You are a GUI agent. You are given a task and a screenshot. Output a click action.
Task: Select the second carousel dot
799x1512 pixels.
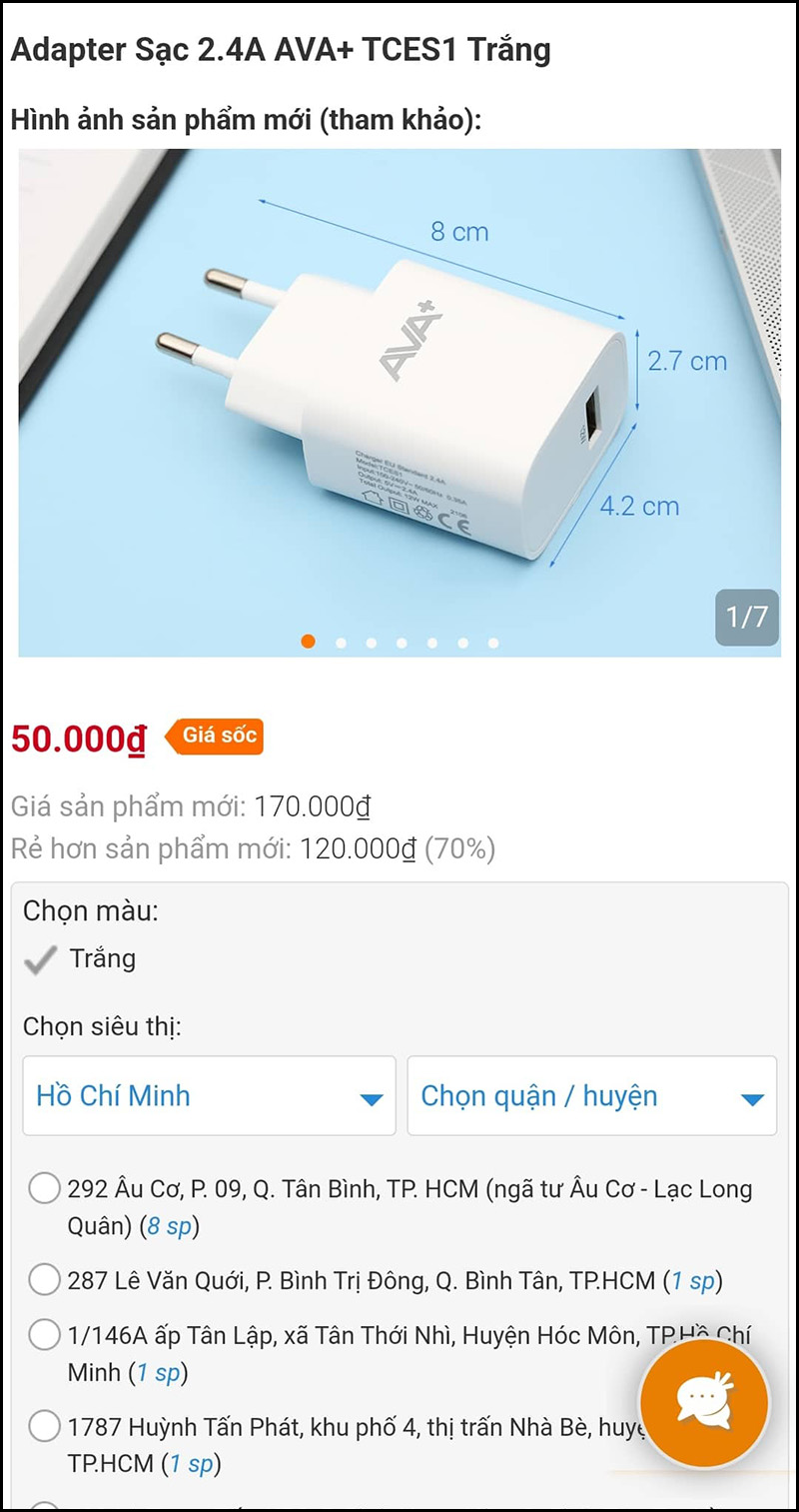[340, 644]
